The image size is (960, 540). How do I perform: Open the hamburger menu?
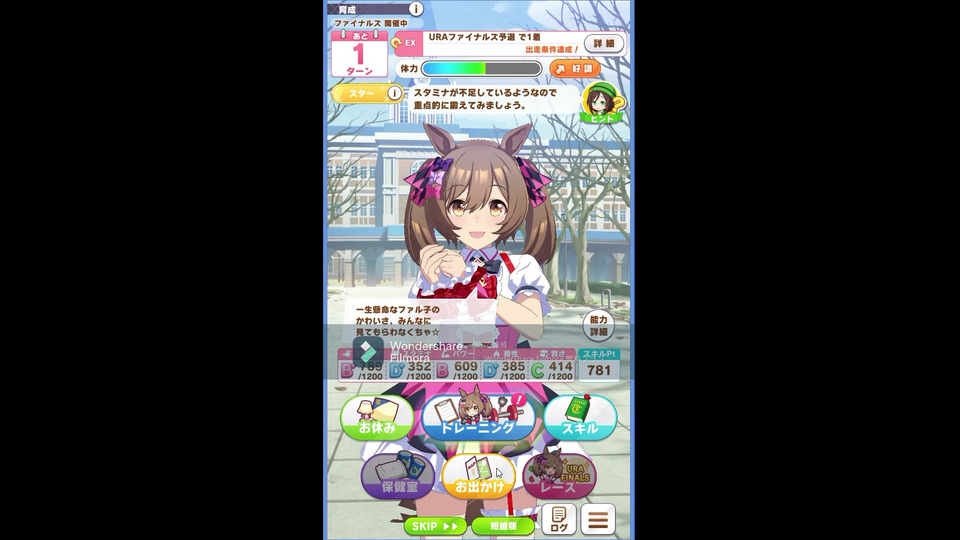tap(598, 519)
